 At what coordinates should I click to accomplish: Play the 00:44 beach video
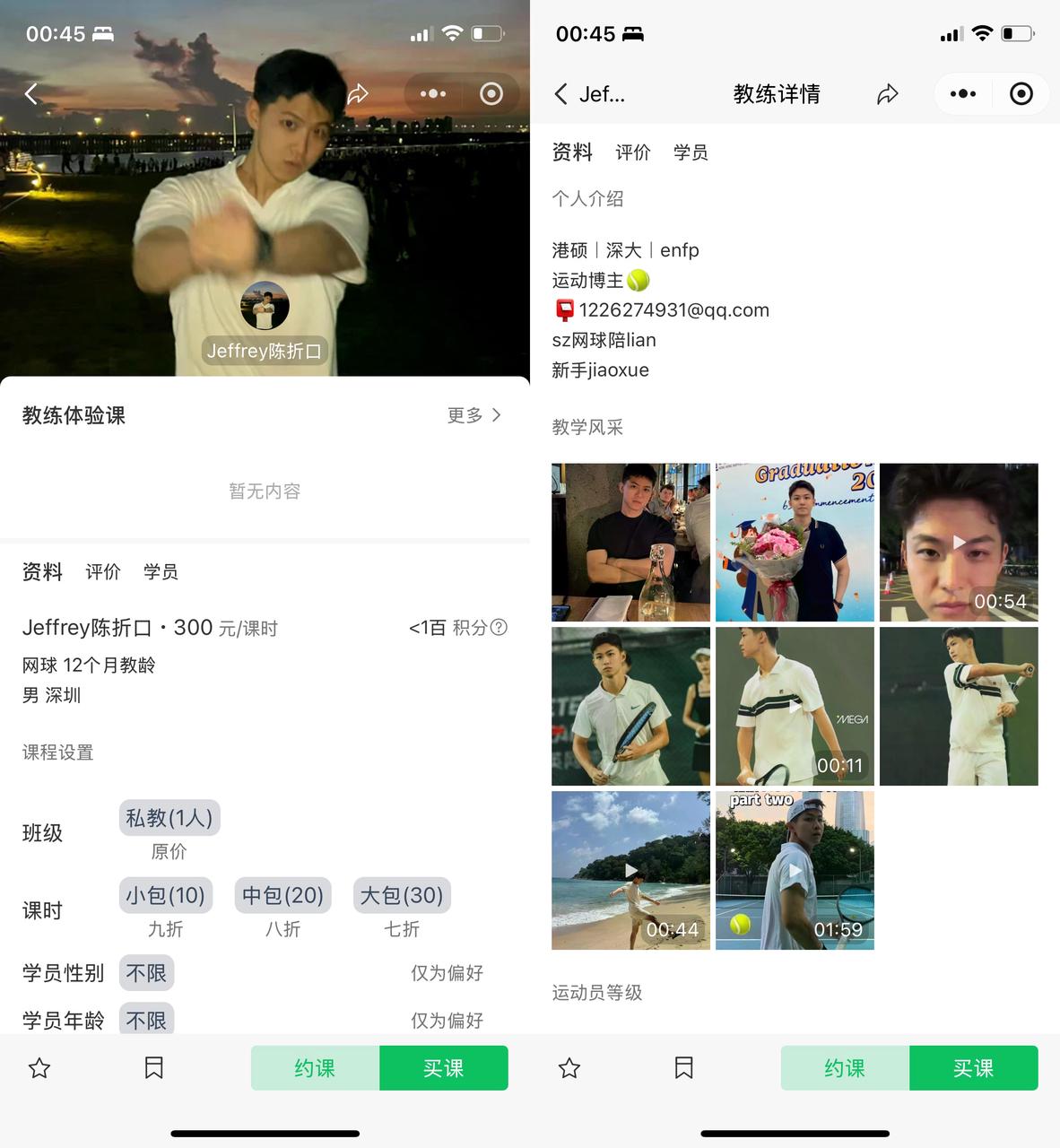pos(630,870)
